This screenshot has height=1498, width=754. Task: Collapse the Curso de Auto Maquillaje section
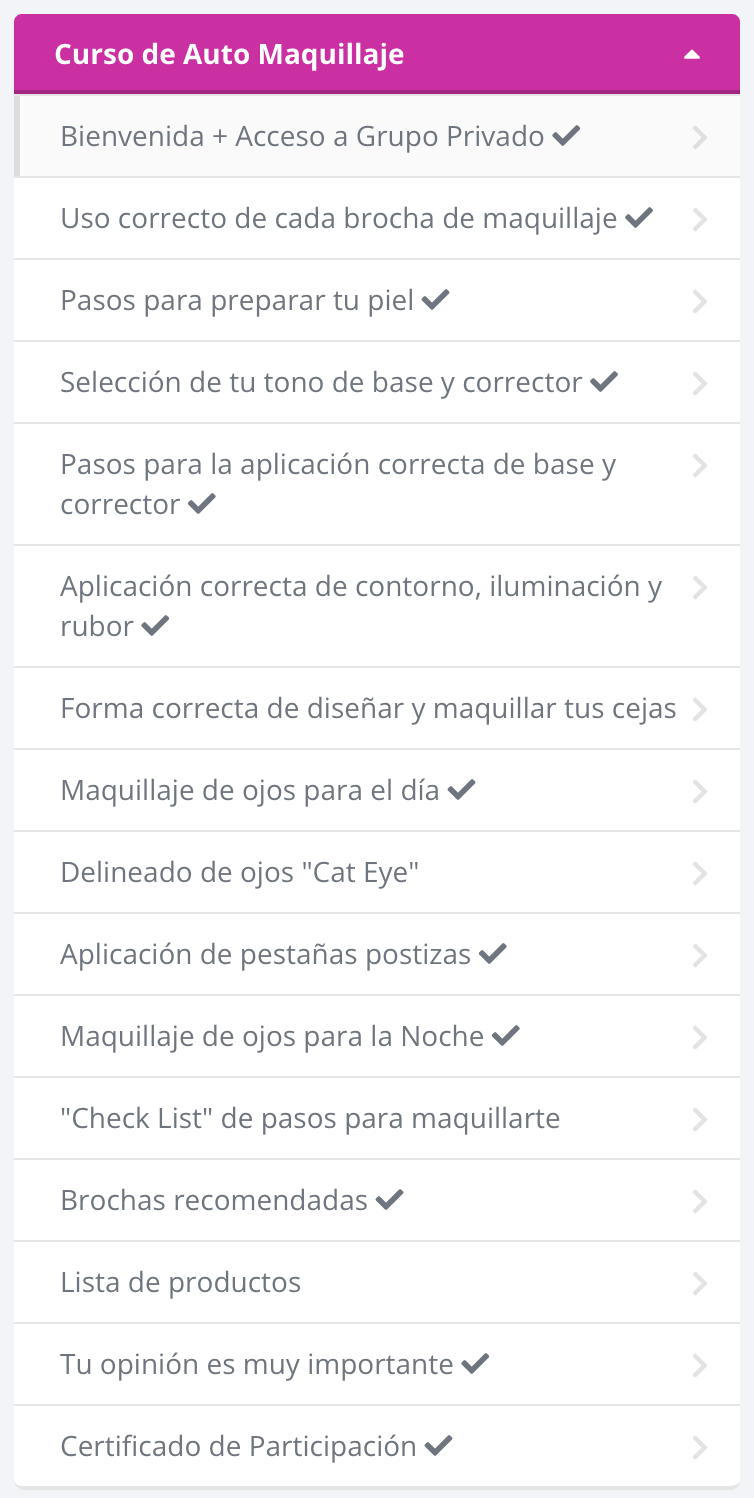377,54
